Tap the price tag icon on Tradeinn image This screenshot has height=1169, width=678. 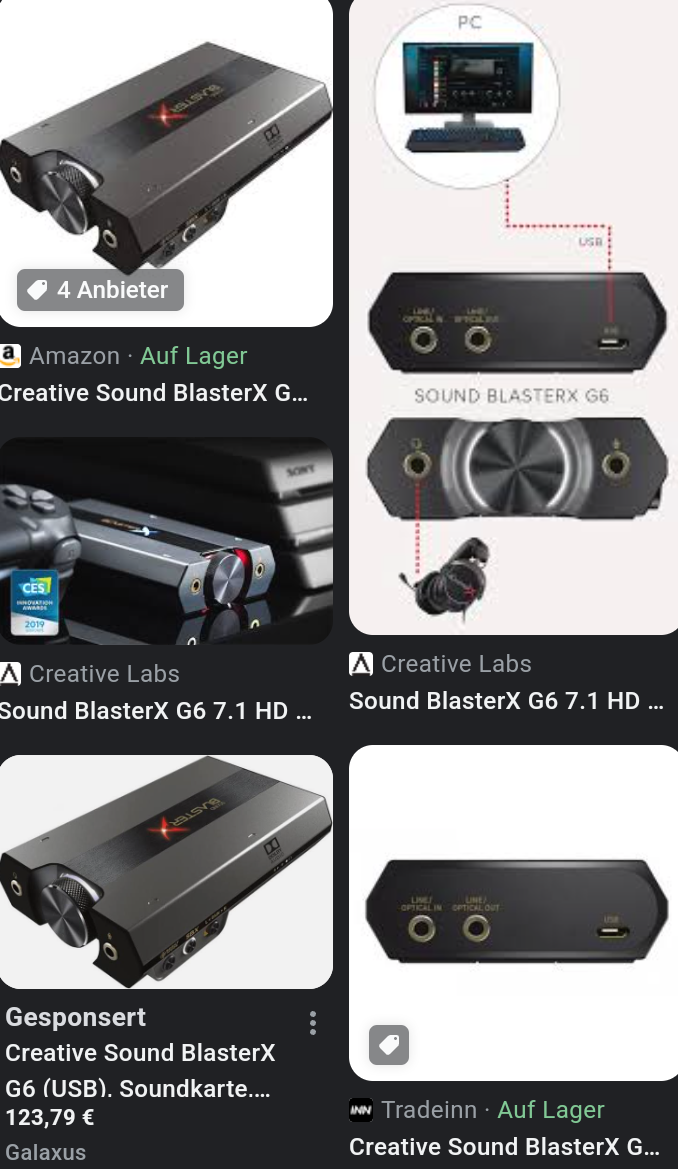[389, 1044]
